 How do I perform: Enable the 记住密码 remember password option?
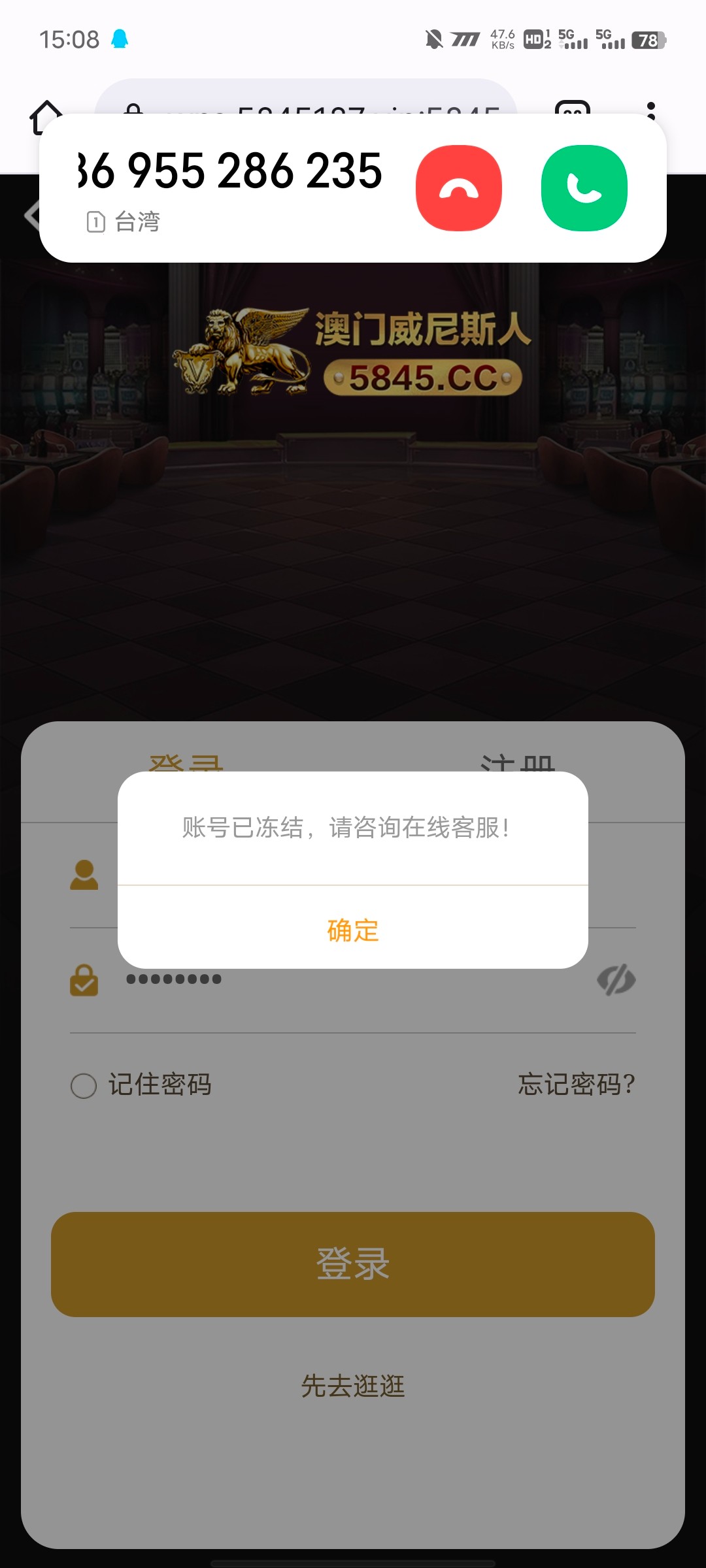(84, 1084)
